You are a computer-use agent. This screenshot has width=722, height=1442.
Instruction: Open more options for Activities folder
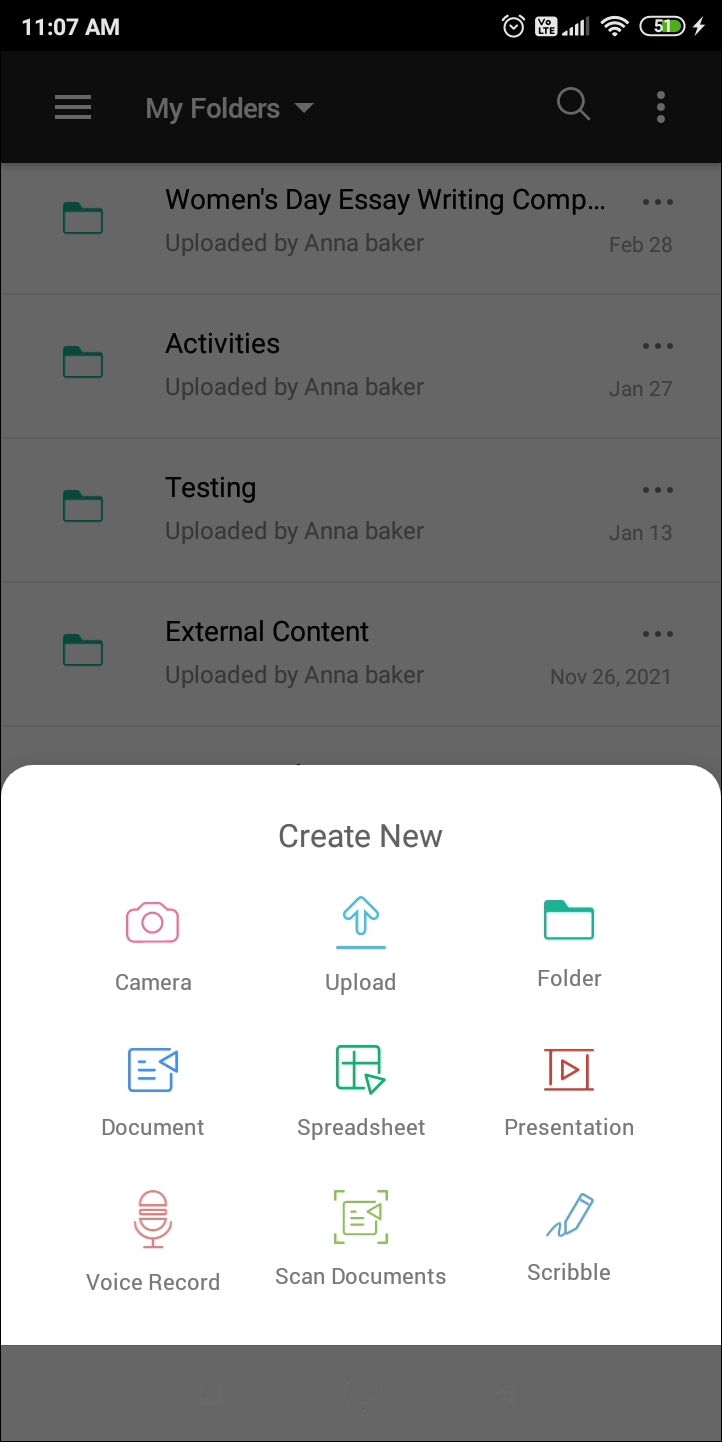657,346
